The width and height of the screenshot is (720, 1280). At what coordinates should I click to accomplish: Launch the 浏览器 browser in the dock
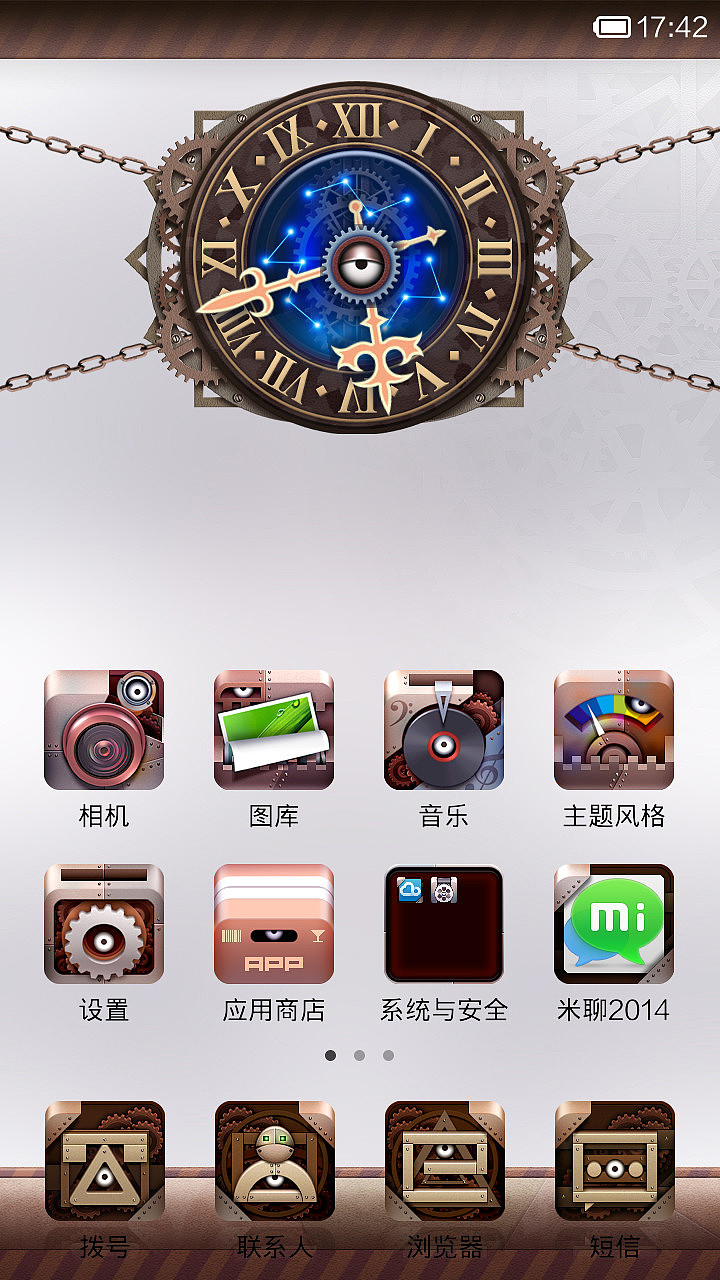[444, 1161]
